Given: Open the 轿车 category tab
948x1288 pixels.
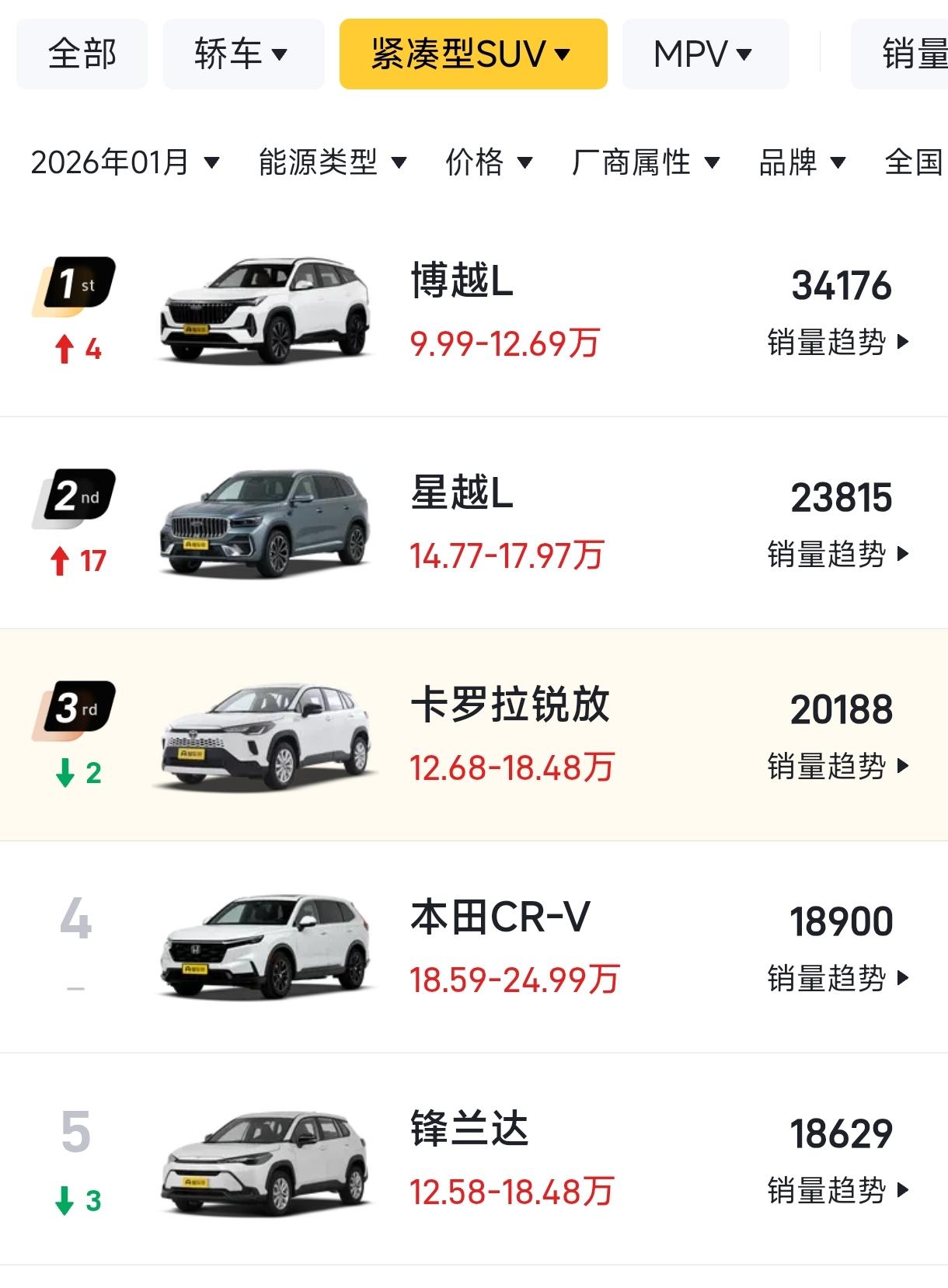Looking at the screenshot, I should tap(242, 53).
